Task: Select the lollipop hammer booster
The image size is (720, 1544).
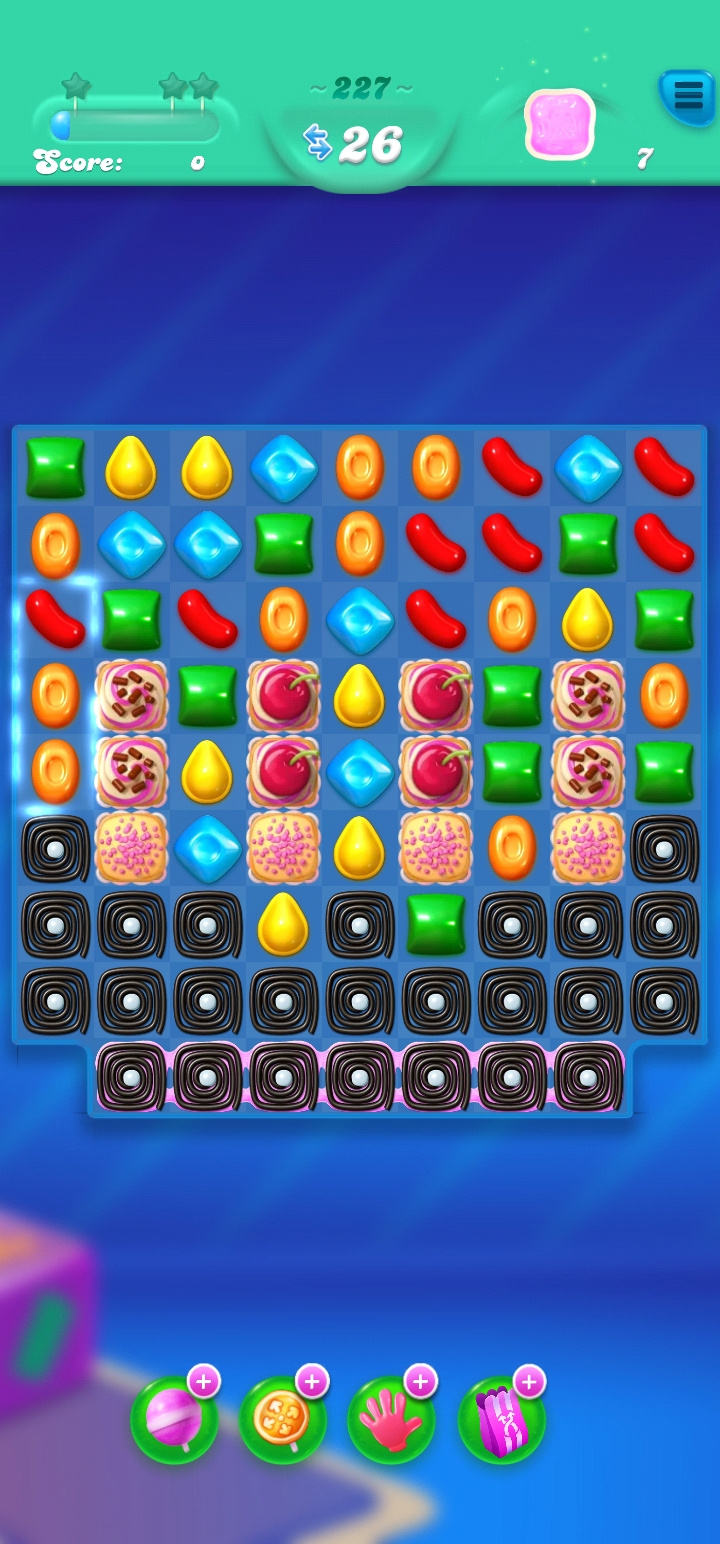Action: tap(174, 1420)
